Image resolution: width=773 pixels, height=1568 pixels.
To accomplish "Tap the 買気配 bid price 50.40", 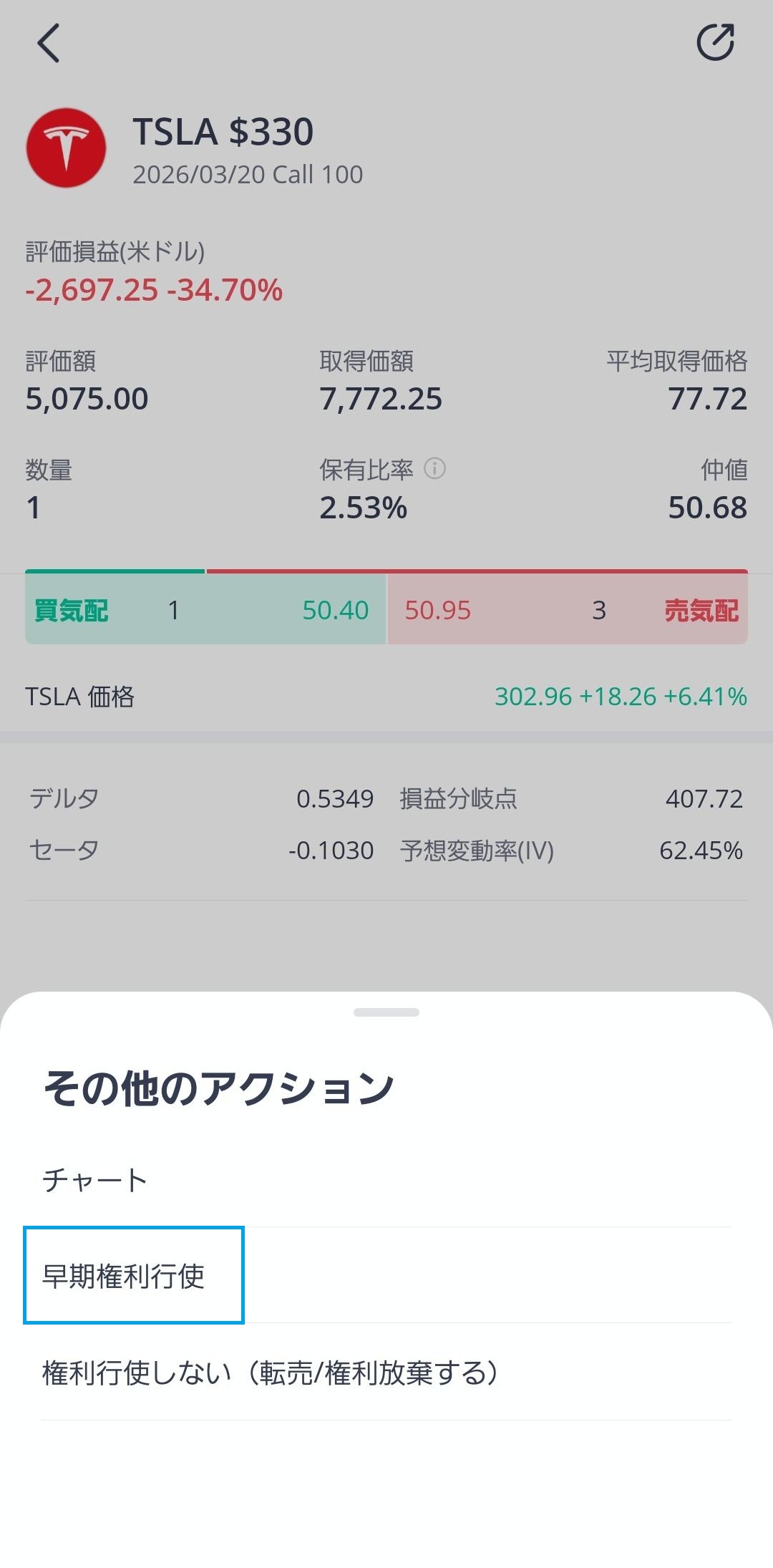I will coord(335,611).
